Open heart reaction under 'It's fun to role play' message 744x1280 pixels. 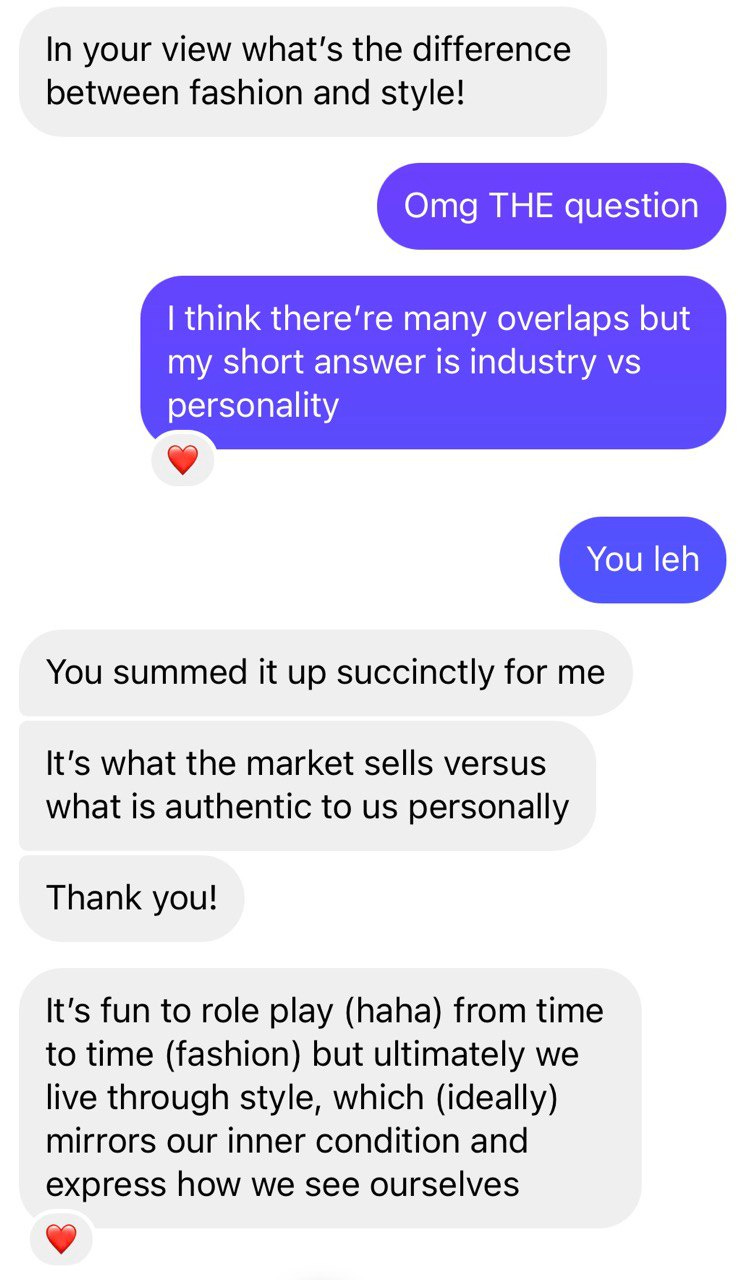pyautogui.click(x=61, y=1239)
